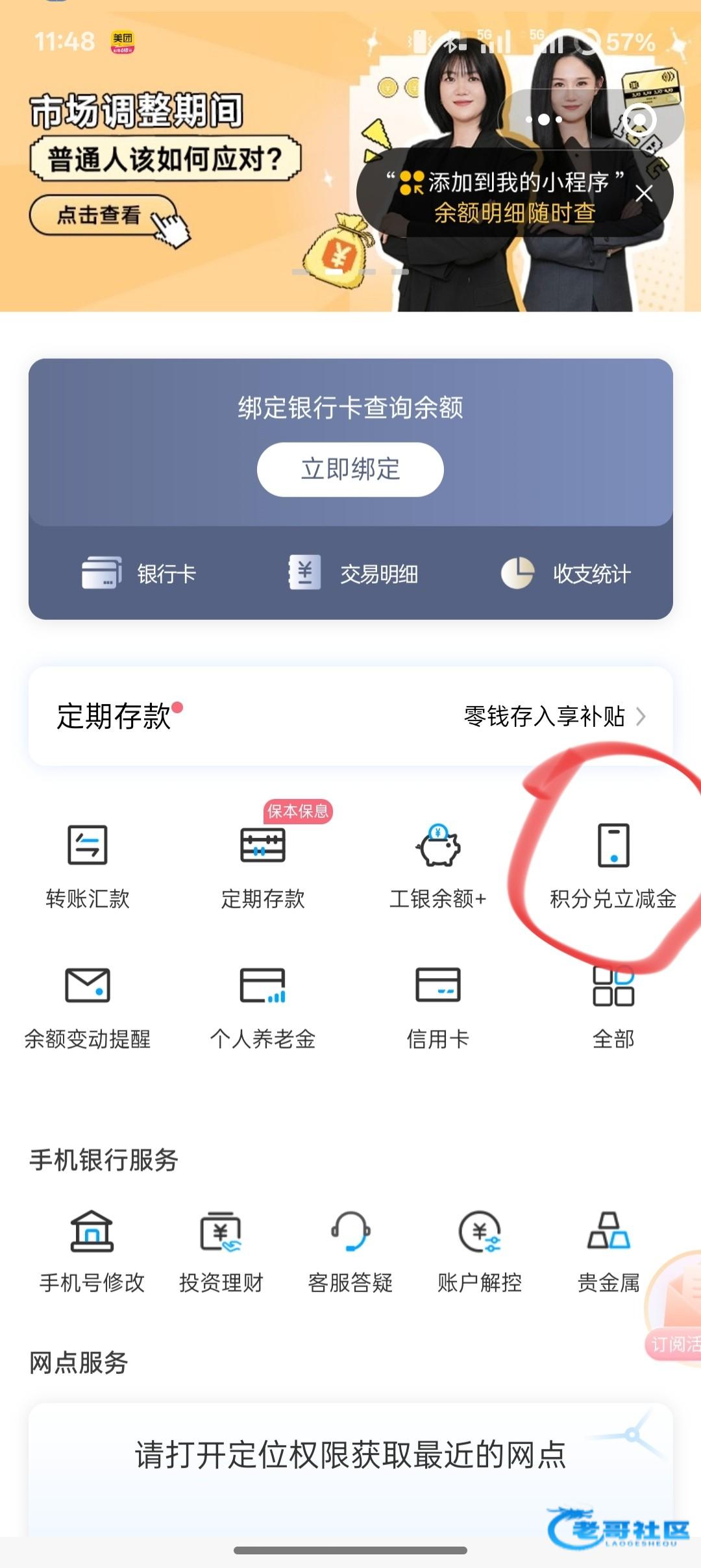Open 收支统计 statistics
Image resolution: width=701 pixels, height=1568 pixels.
point(566,574)
